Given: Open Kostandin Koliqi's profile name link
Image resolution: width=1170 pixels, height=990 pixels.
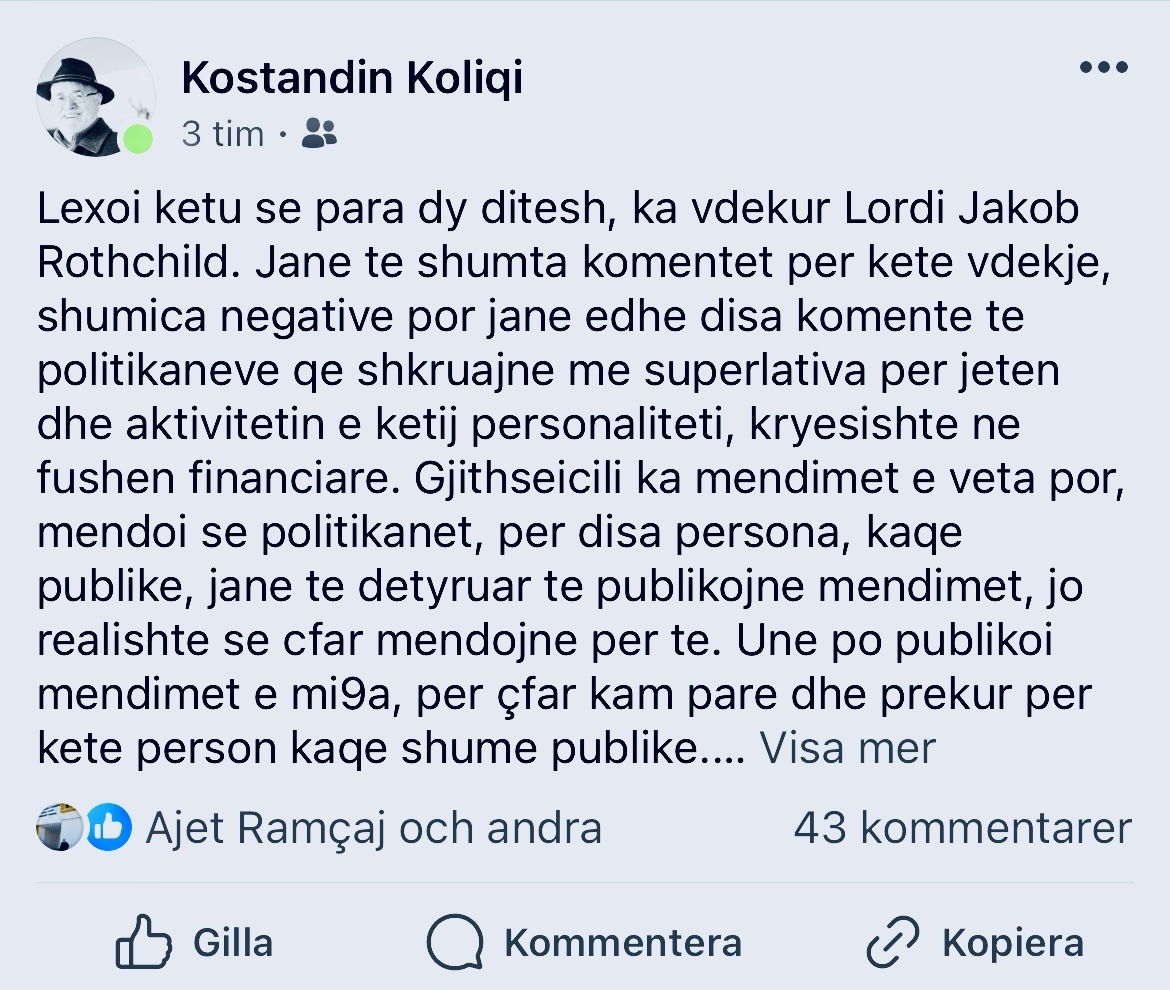Looking at the screenshot, I should pyautogui.click(x=352, y=77).
